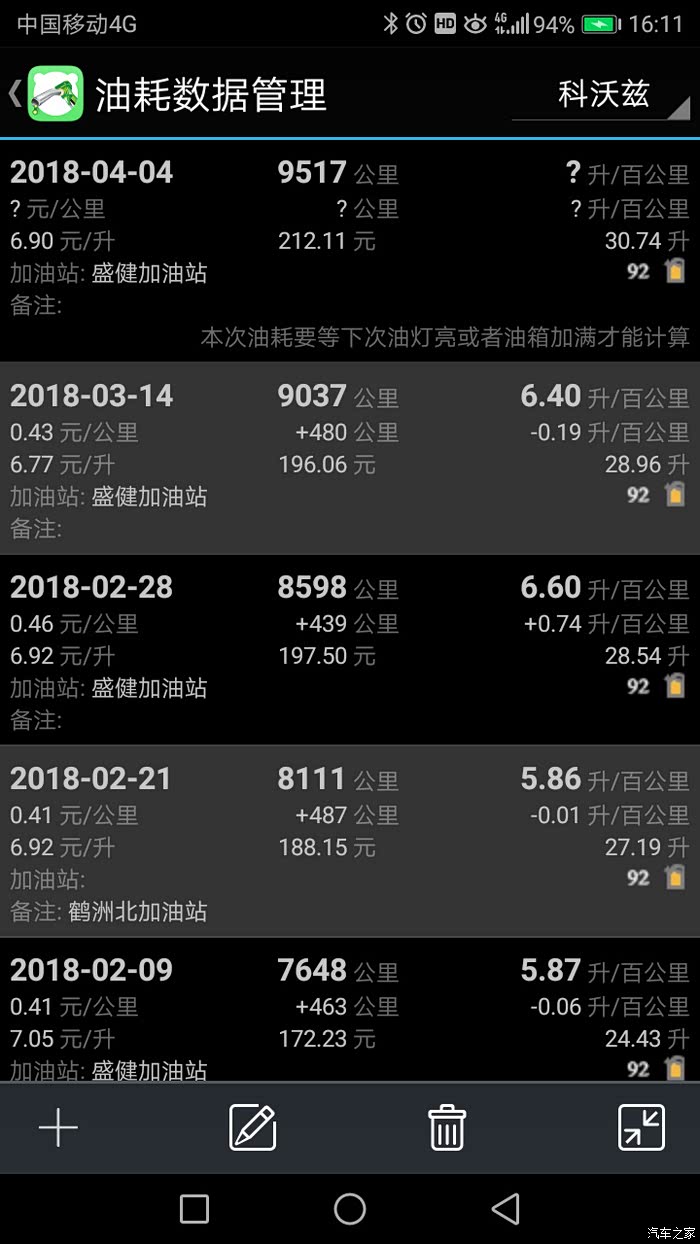Add a new fuel record

58,1128
